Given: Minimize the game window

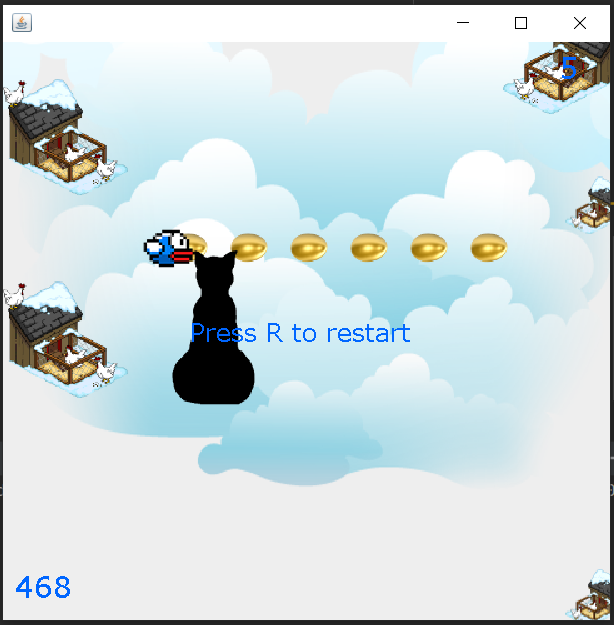Looking at the screenshot, I should (x=462, y=23).
